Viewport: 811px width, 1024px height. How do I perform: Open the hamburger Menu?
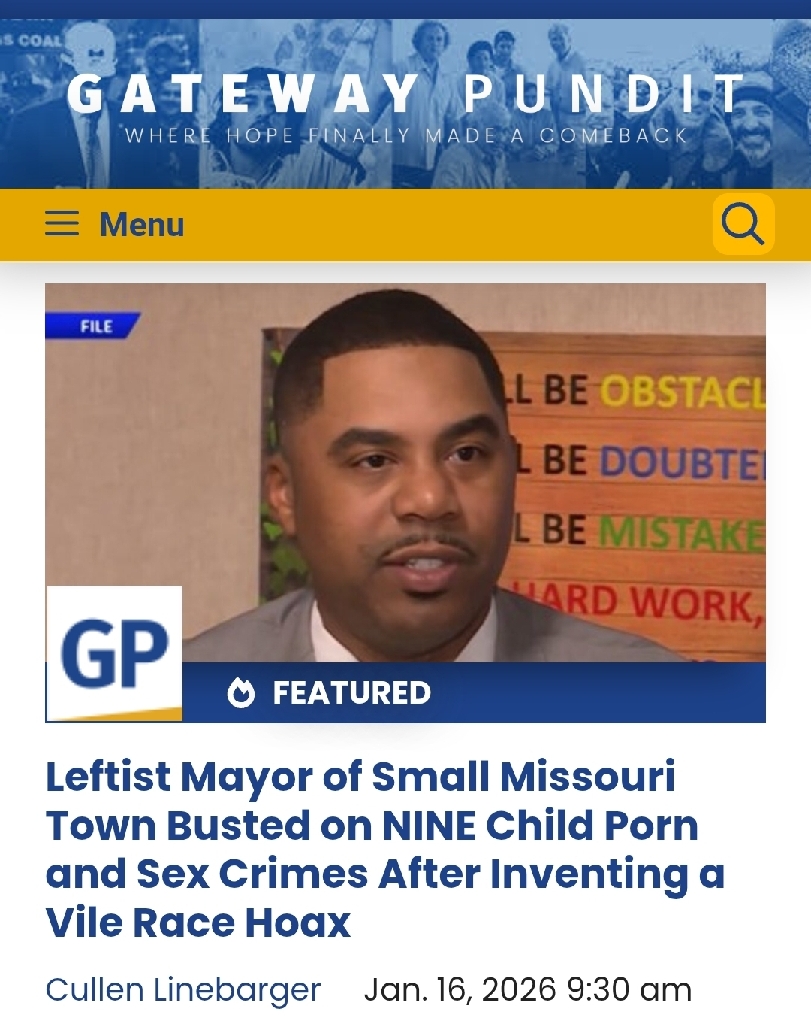(114, 224)
